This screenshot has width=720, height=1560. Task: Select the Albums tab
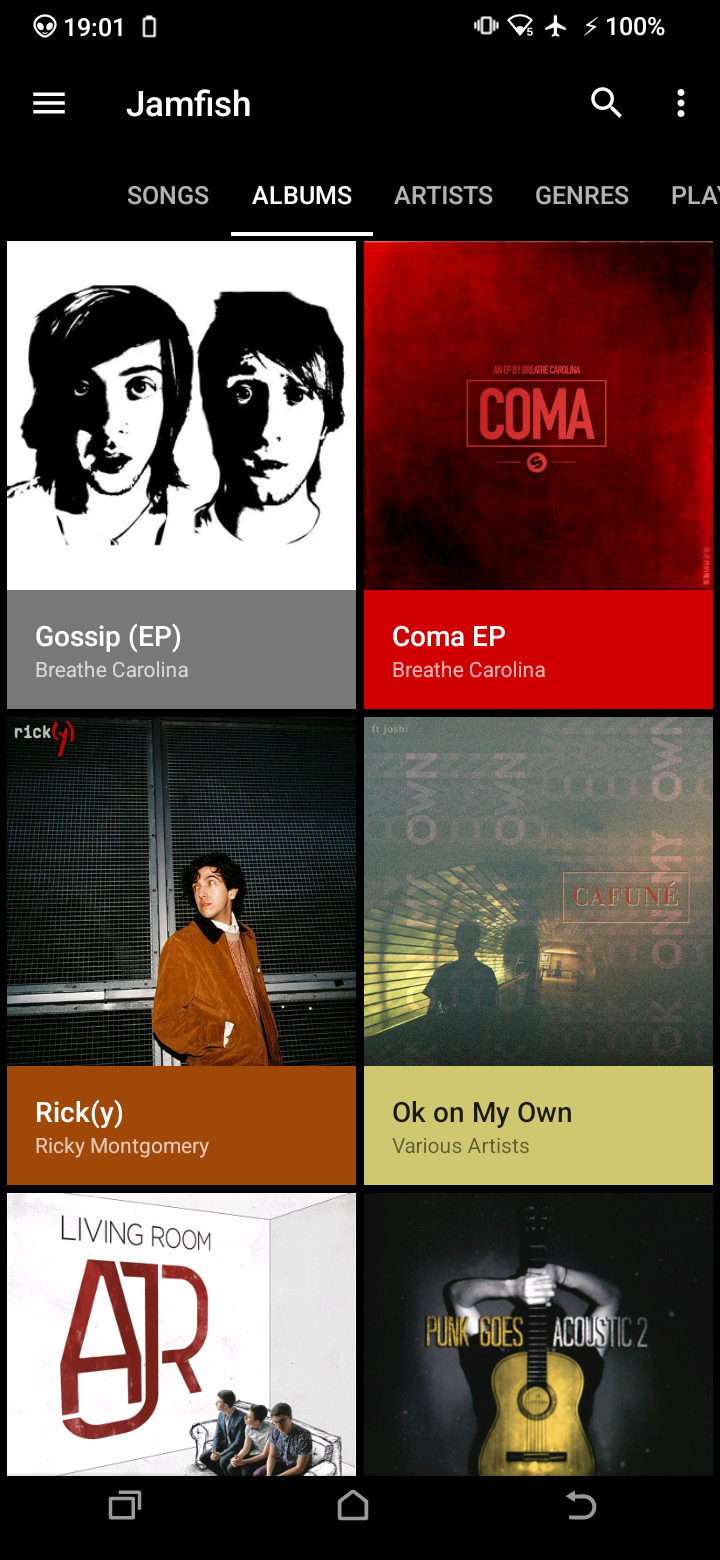coord(302,195)
